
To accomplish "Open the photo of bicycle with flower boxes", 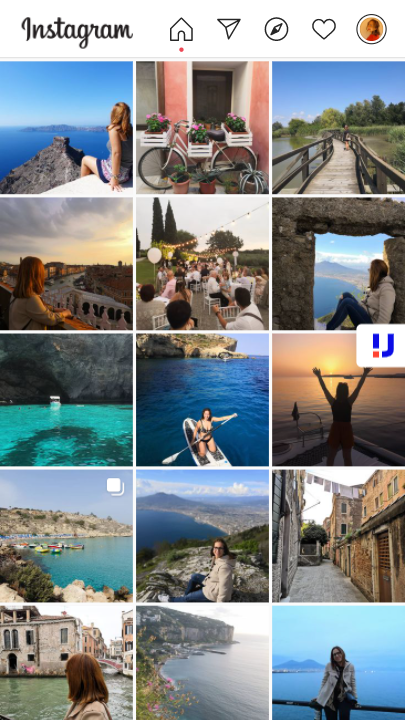I will click(x=203, y=128).
